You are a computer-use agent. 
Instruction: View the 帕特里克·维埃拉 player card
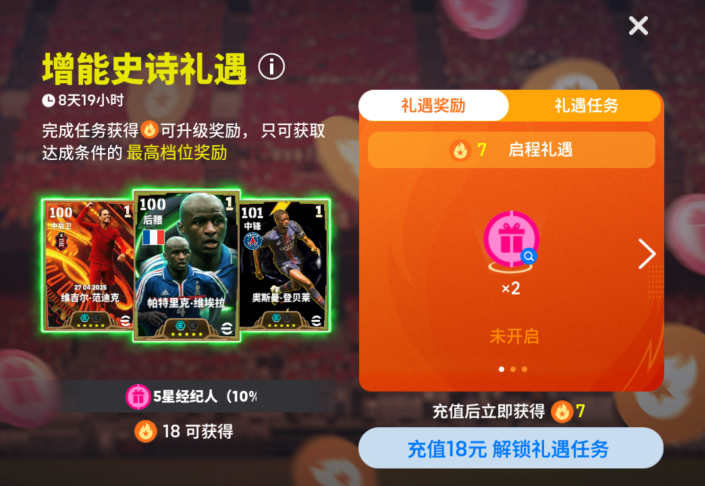point(187,265)
